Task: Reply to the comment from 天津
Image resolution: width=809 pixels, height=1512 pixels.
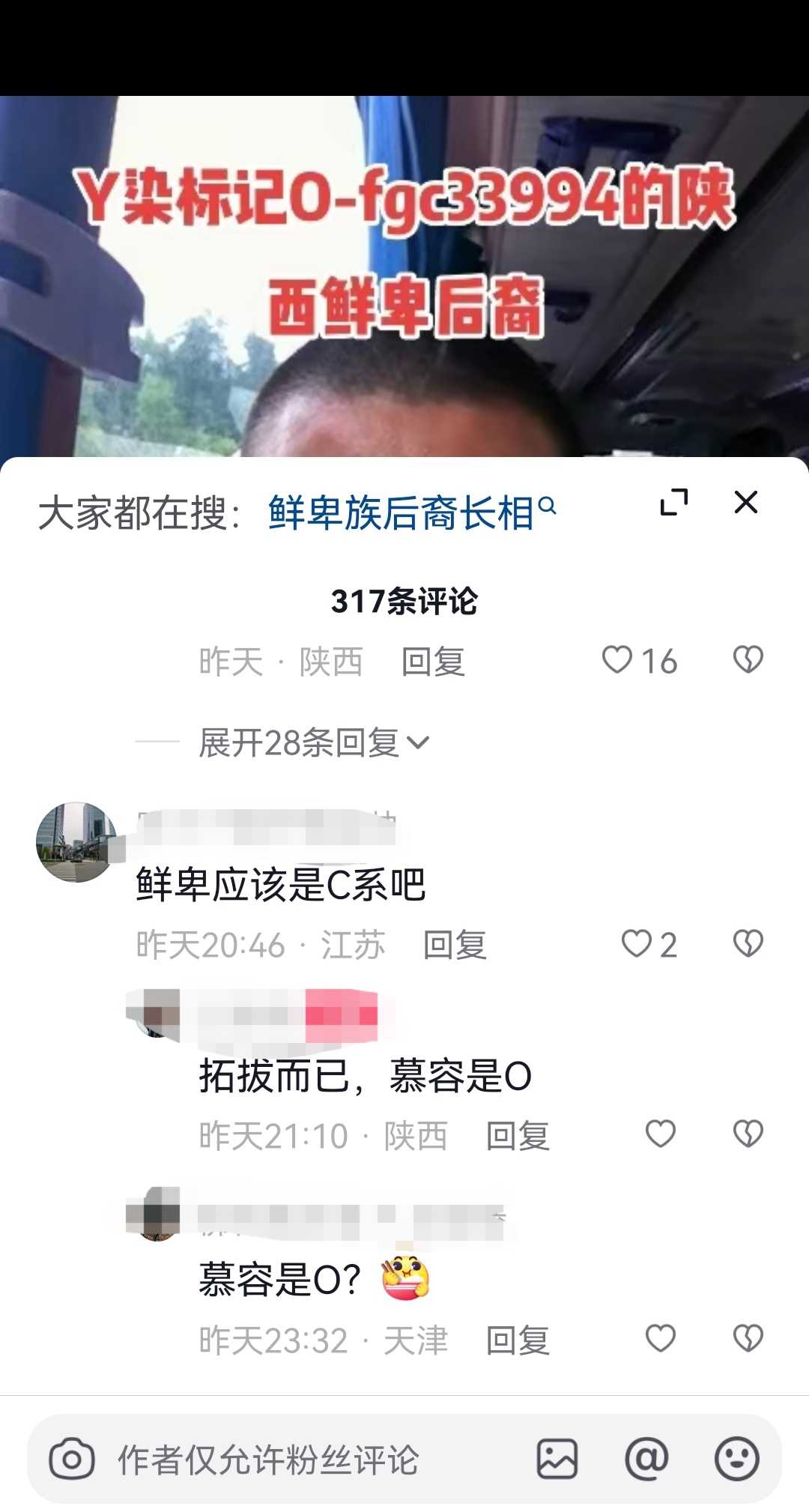Action: [x=517, y=1340]
